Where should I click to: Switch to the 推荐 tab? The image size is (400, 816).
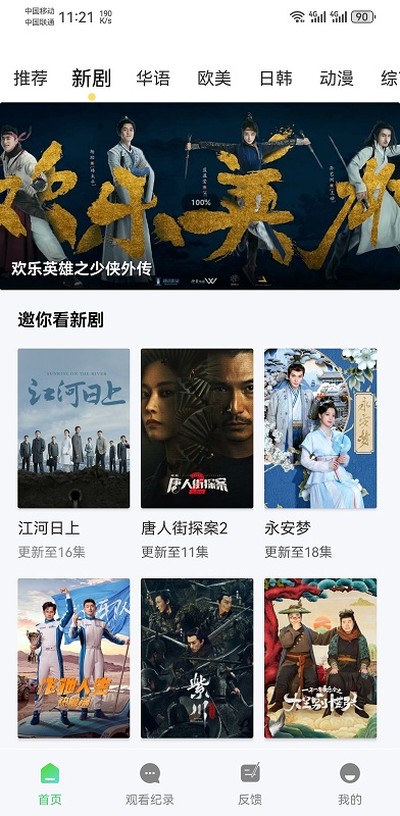click(x=30, y=79)
